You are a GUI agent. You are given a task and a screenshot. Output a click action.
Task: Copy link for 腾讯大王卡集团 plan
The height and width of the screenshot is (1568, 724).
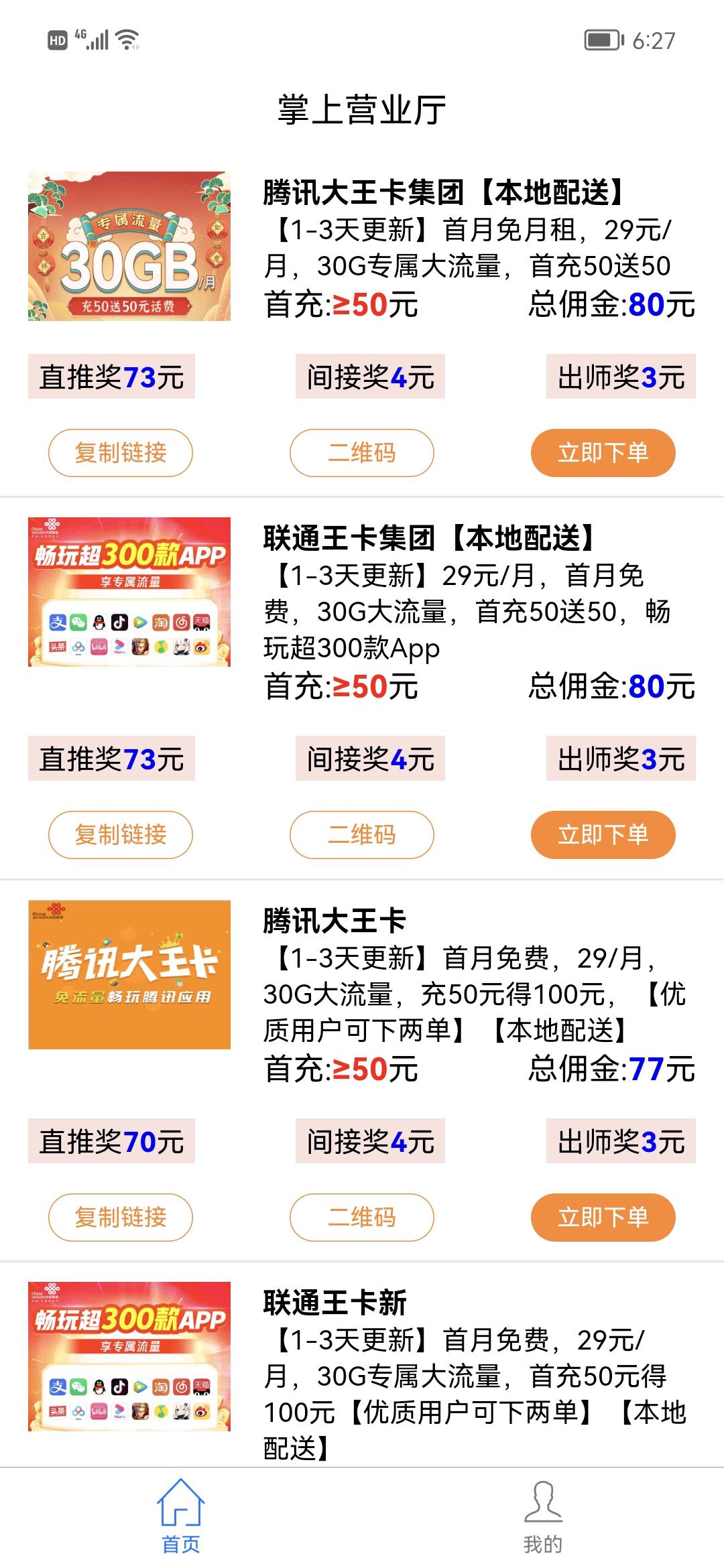(x=121, y=453)
